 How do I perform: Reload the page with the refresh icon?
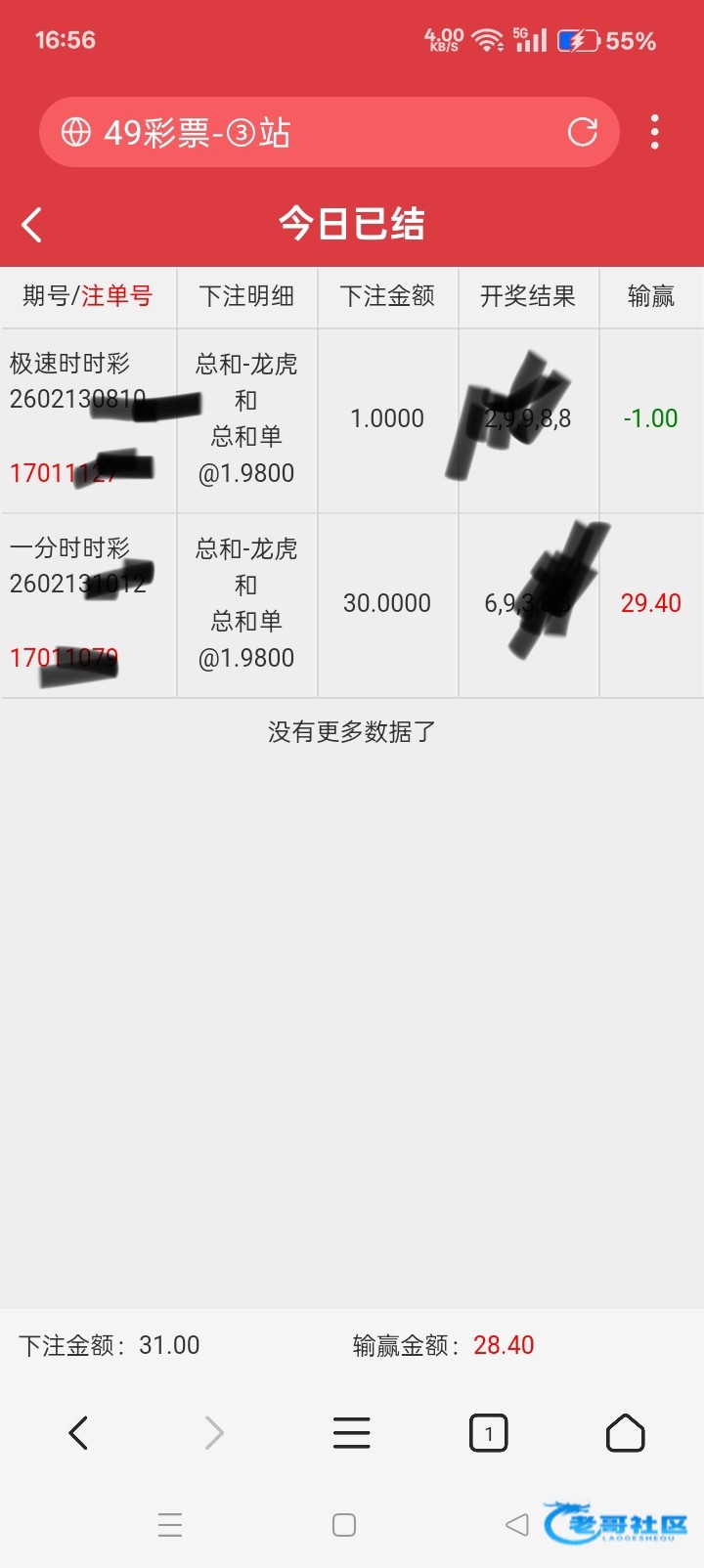click(583, 132)
